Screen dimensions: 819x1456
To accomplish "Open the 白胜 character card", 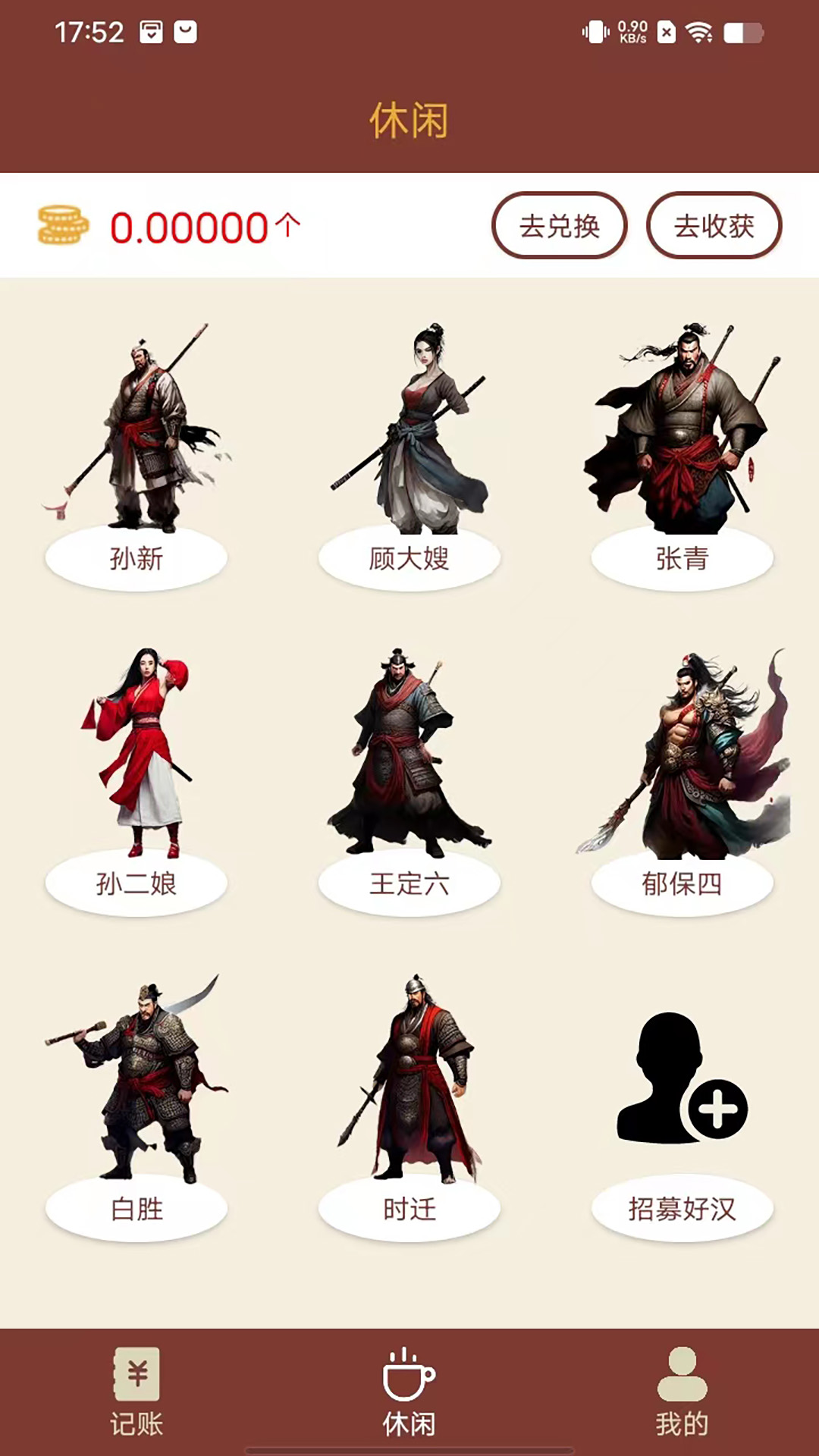I will [x=136, y=1107].
